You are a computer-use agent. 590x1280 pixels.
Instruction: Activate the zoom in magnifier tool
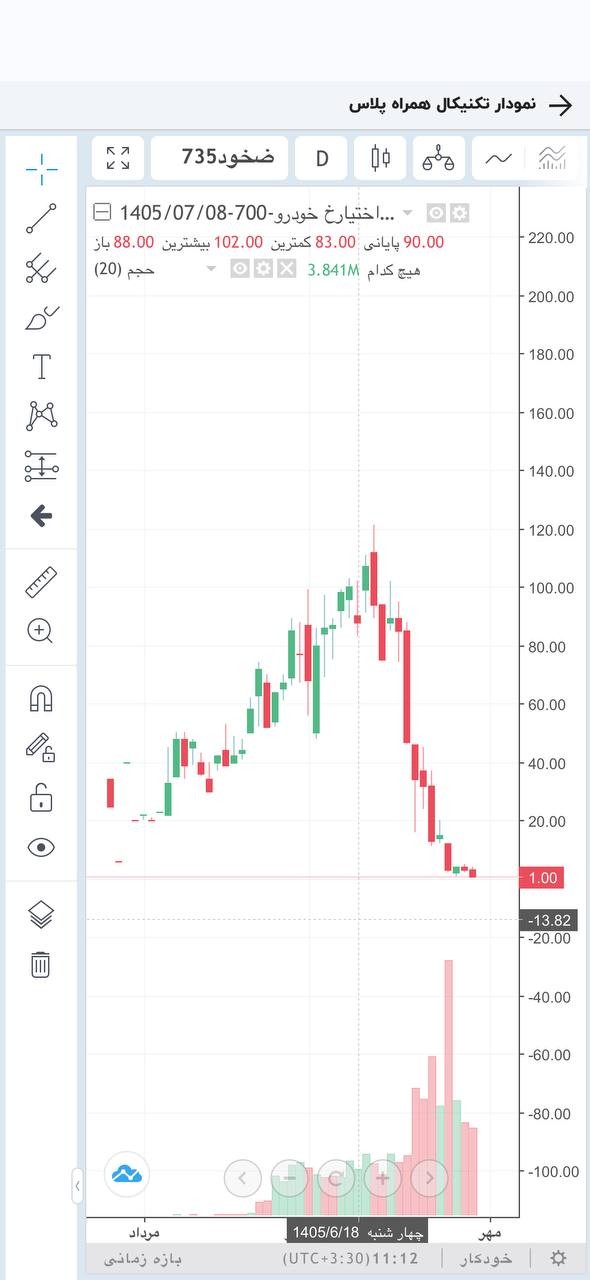coord(41,631)
